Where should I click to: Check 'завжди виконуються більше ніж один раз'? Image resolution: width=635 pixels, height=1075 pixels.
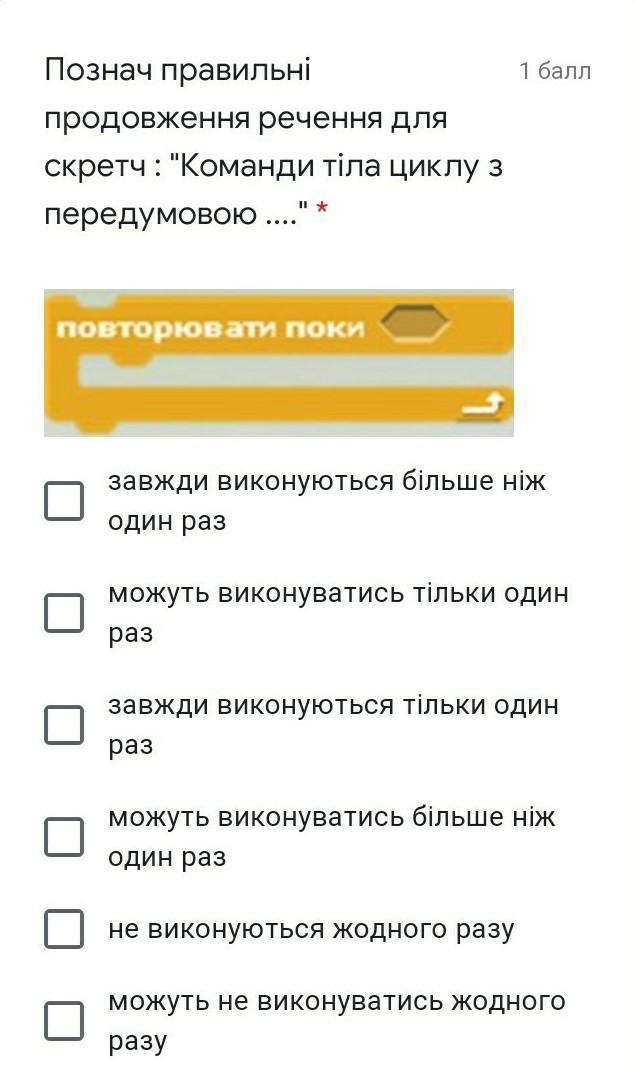[x=64, y=501]
